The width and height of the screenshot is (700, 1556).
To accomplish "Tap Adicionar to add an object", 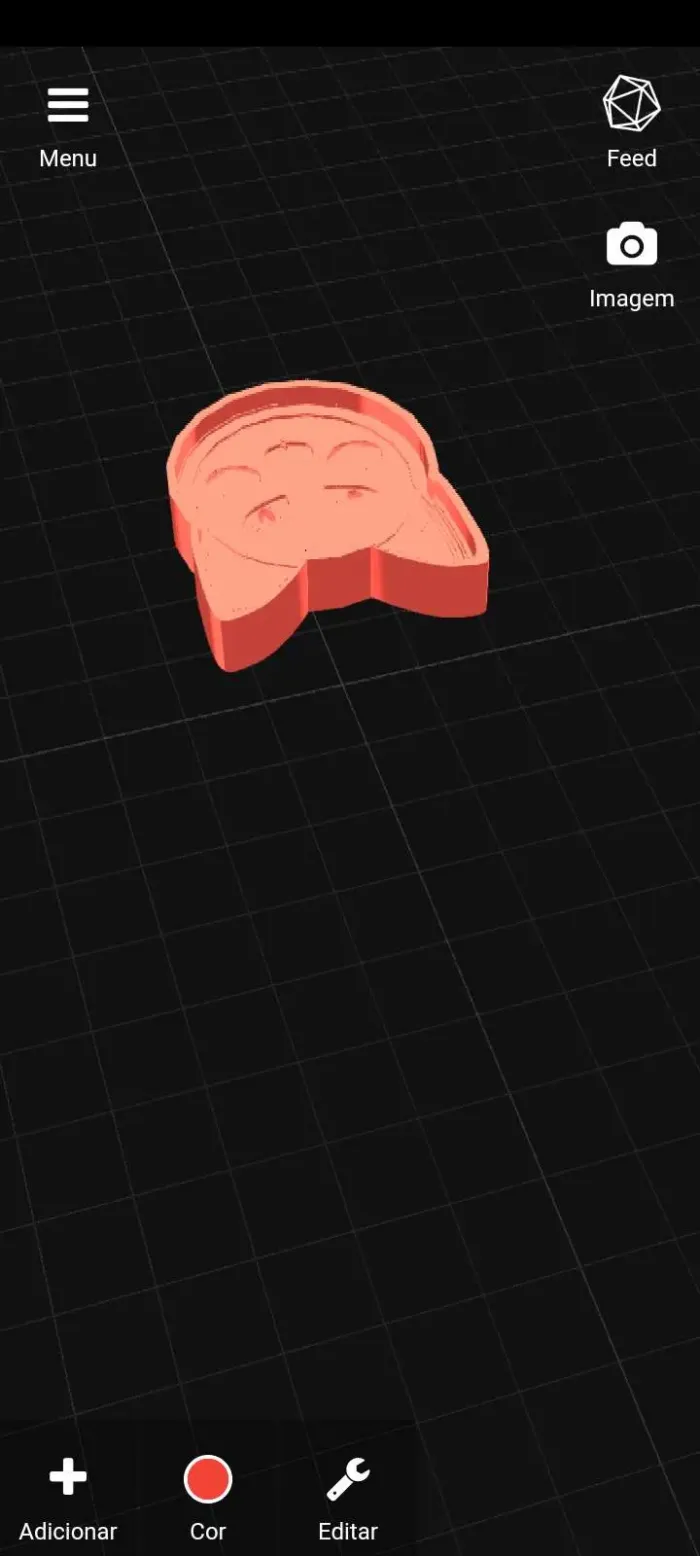I will pyautogui.click(x=68, y=1499).
